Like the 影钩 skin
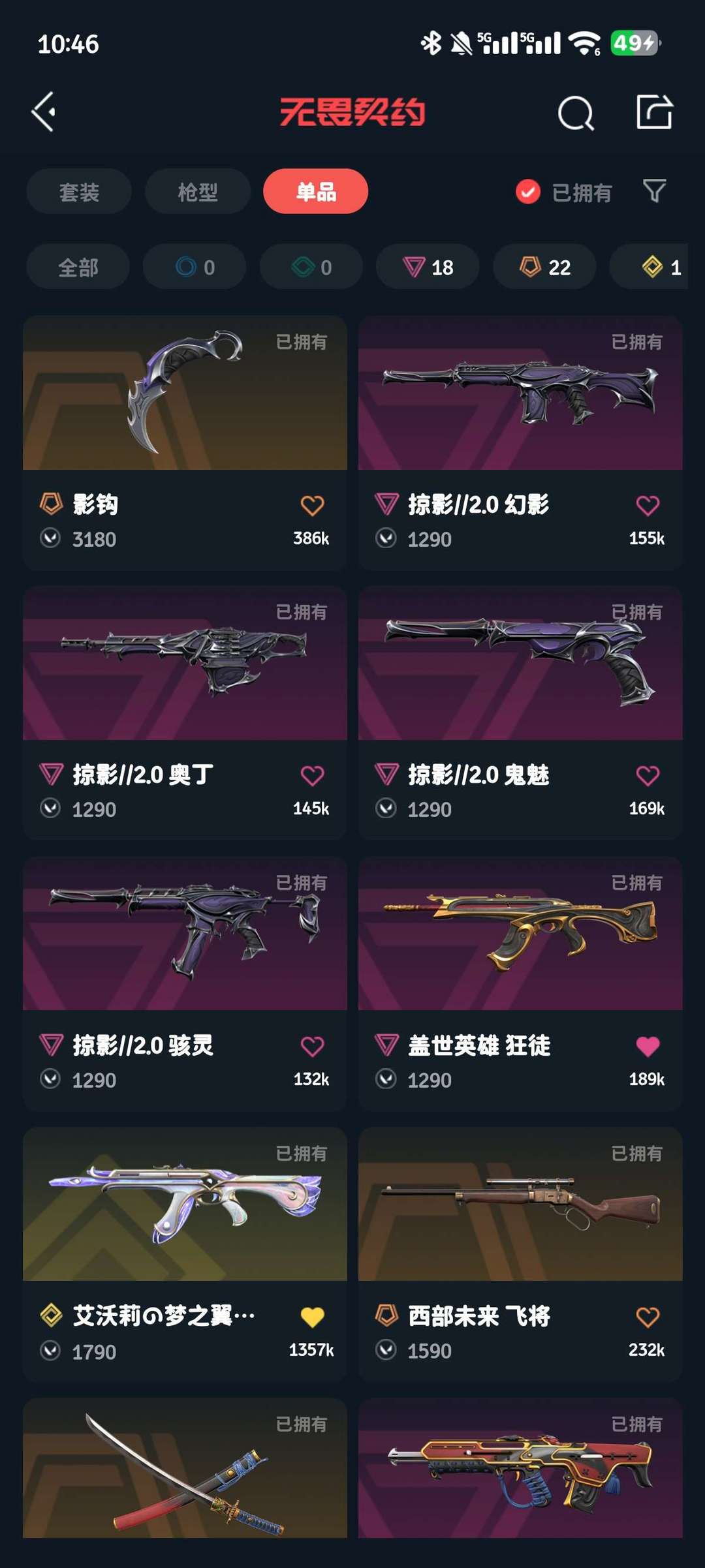Screen dimensions: 705x1568 click(x=312, y=505)
